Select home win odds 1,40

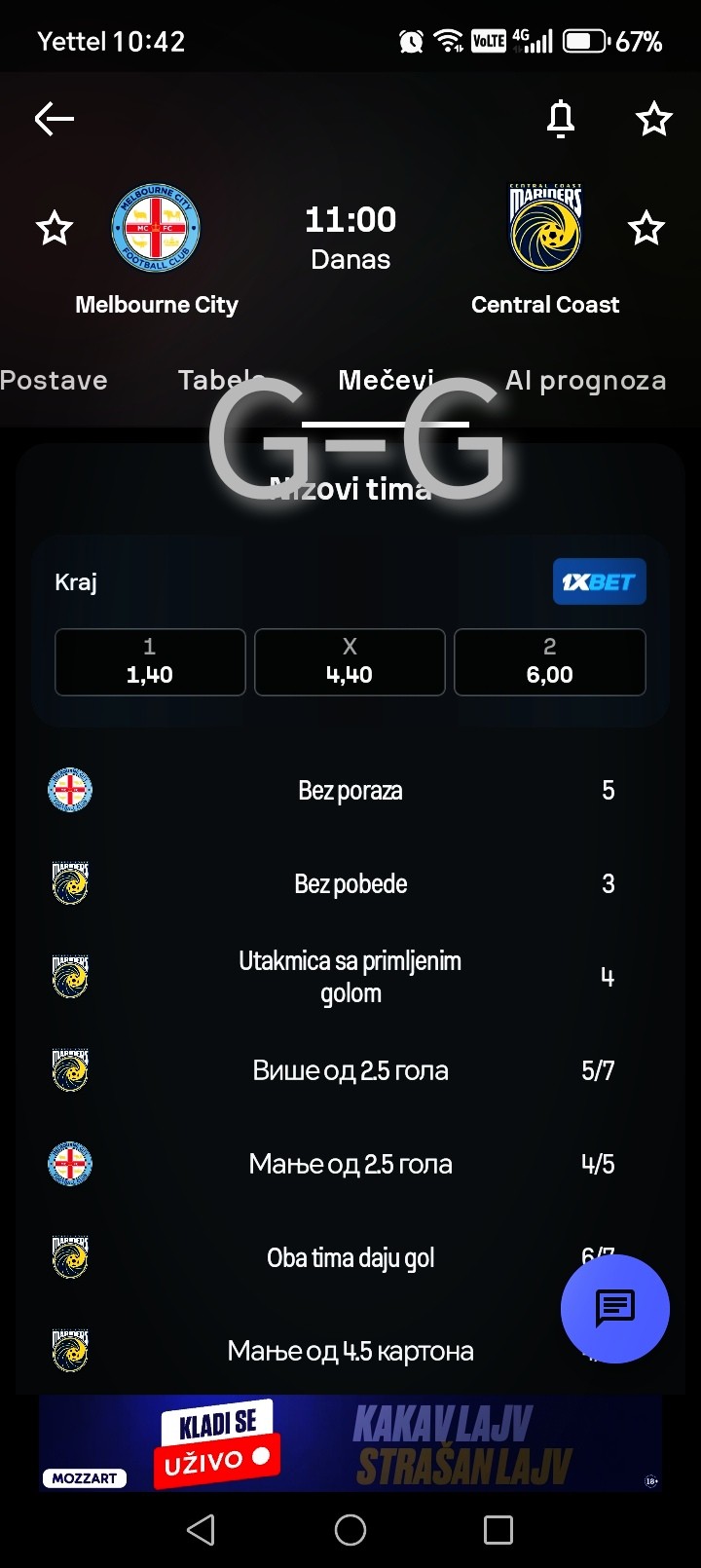click(x=150, y=662)
